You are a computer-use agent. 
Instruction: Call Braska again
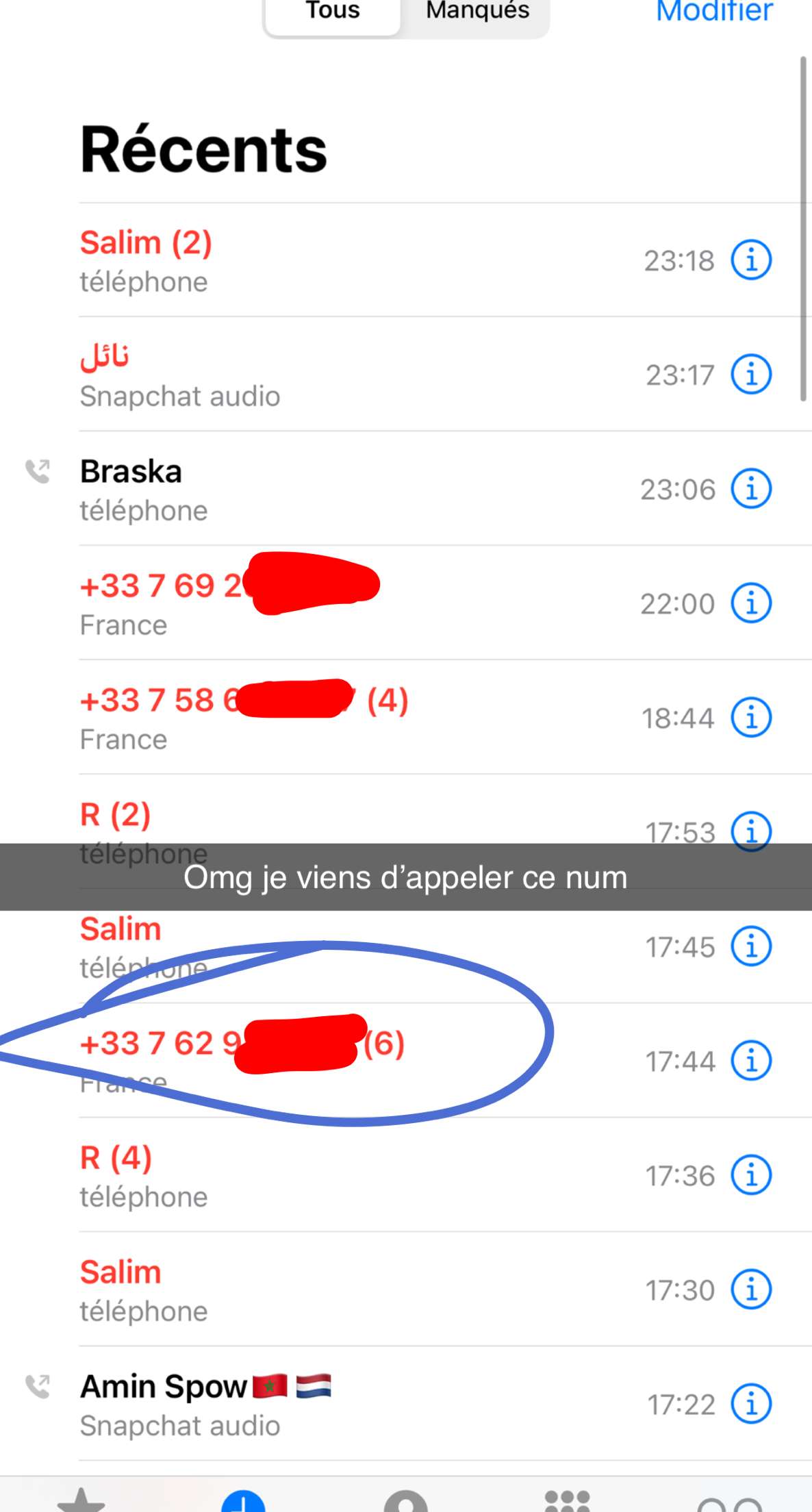click(342, 489)
